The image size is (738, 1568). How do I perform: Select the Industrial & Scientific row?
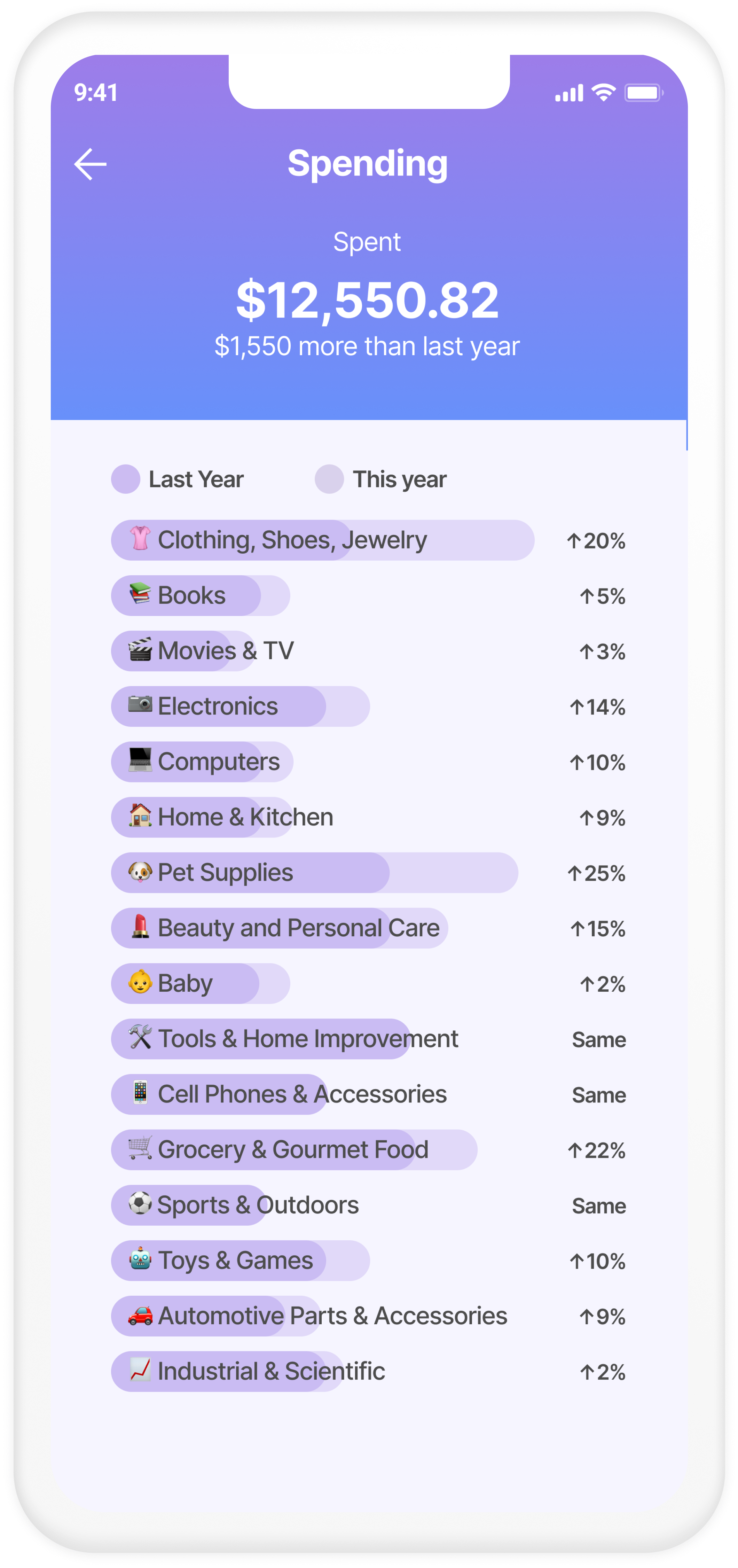271,1371
